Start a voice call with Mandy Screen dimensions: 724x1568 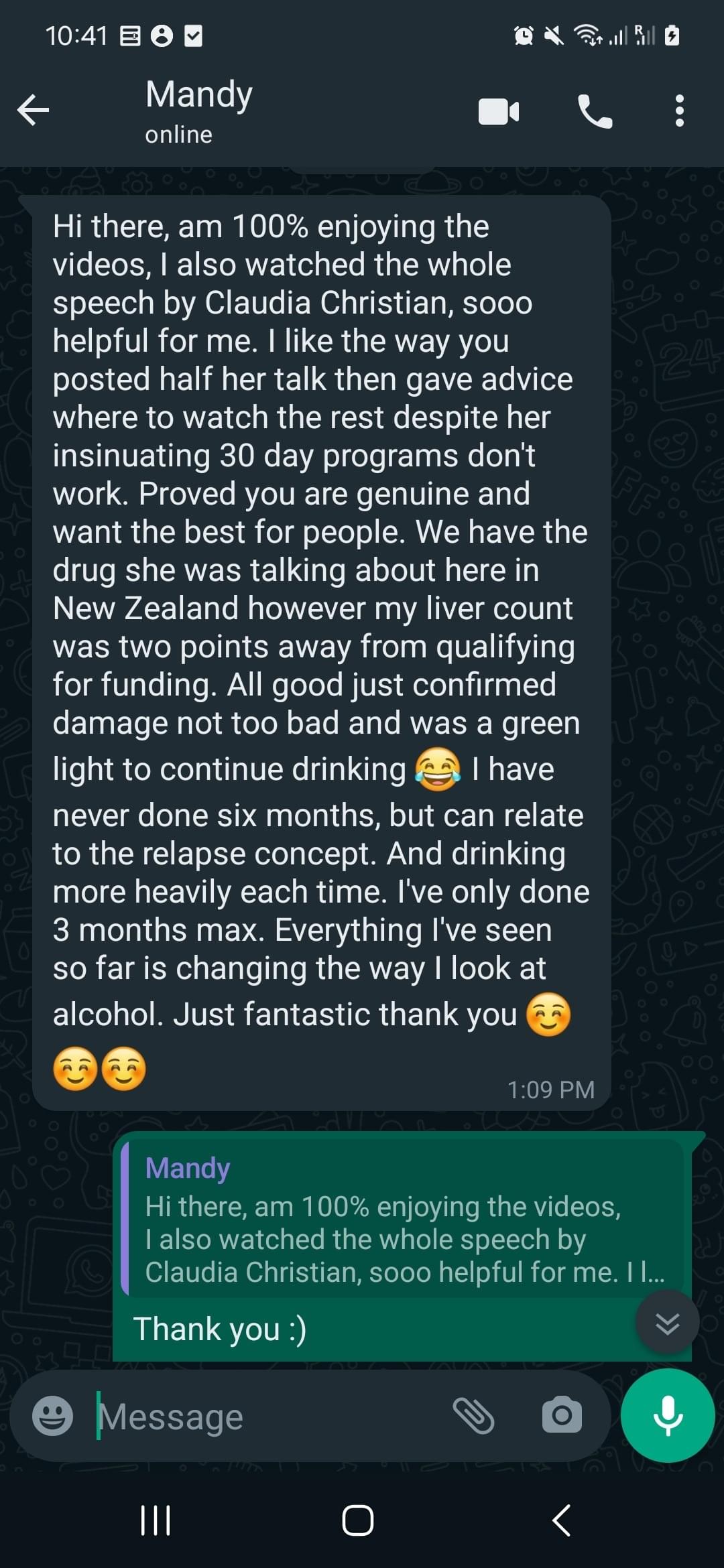pos(595,112)
